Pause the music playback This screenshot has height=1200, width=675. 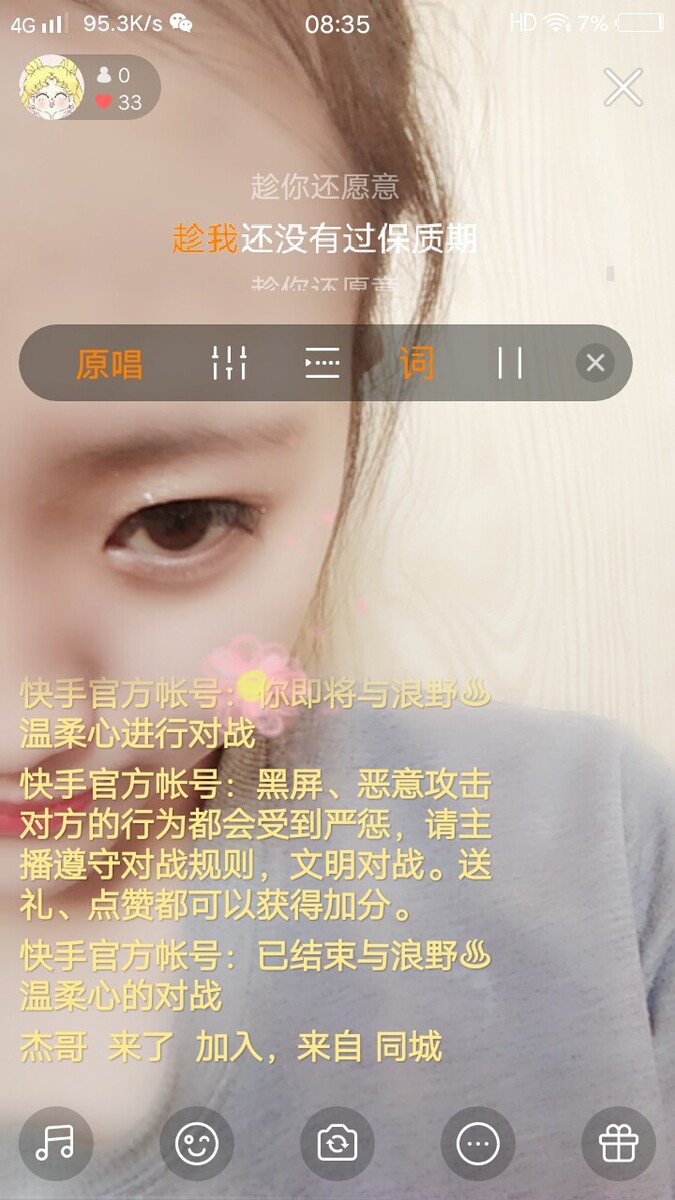coord(509,363)
